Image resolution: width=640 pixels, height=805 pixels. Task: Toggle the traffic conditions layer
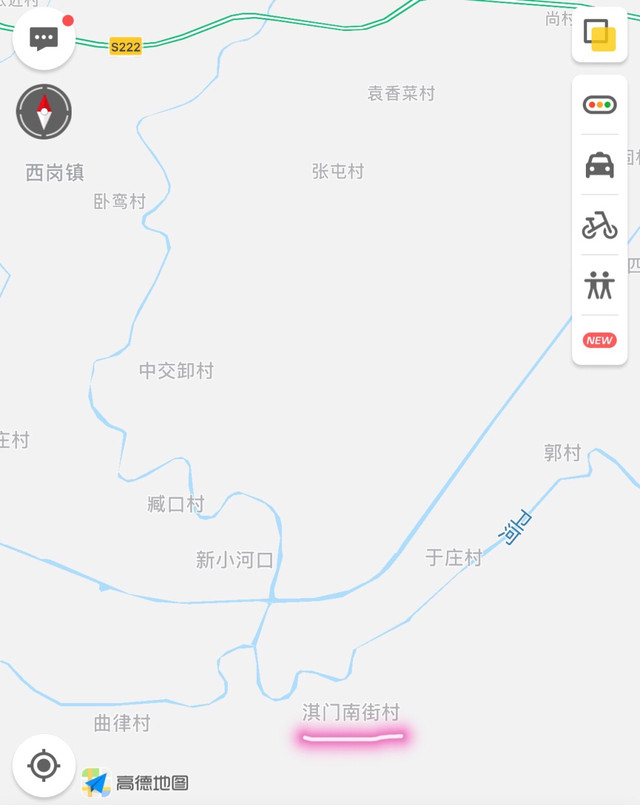tap(599, 104)
